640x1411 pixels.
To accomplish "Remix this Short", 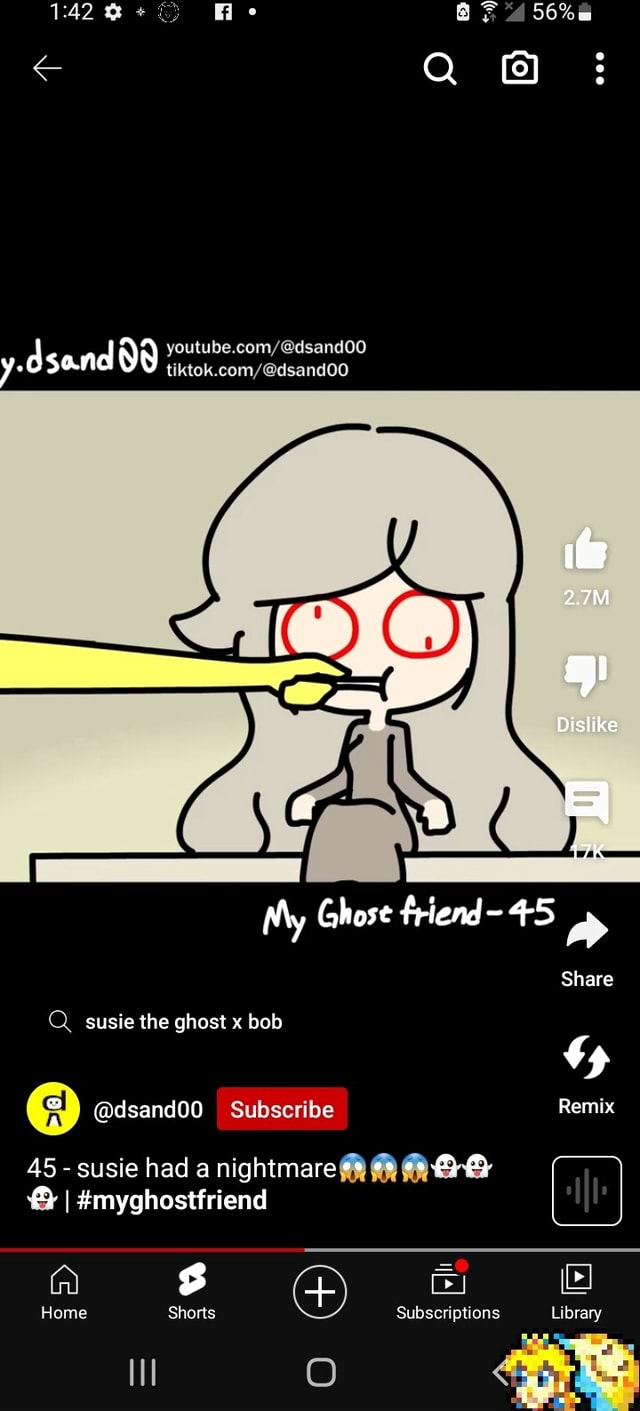I will [587, 1058].
